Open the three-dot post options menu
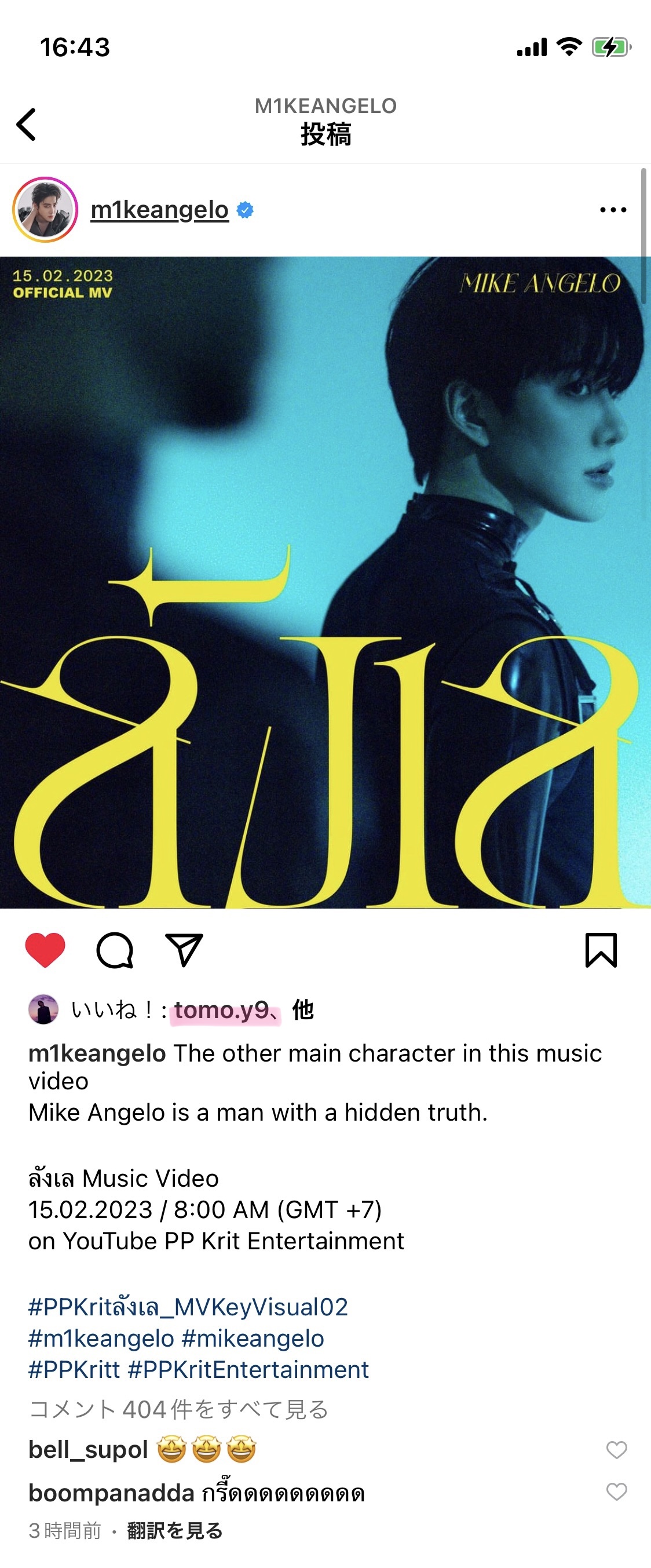Image resolution: width=651 pixels, height=1568 pixels. [x=612, y=210]
